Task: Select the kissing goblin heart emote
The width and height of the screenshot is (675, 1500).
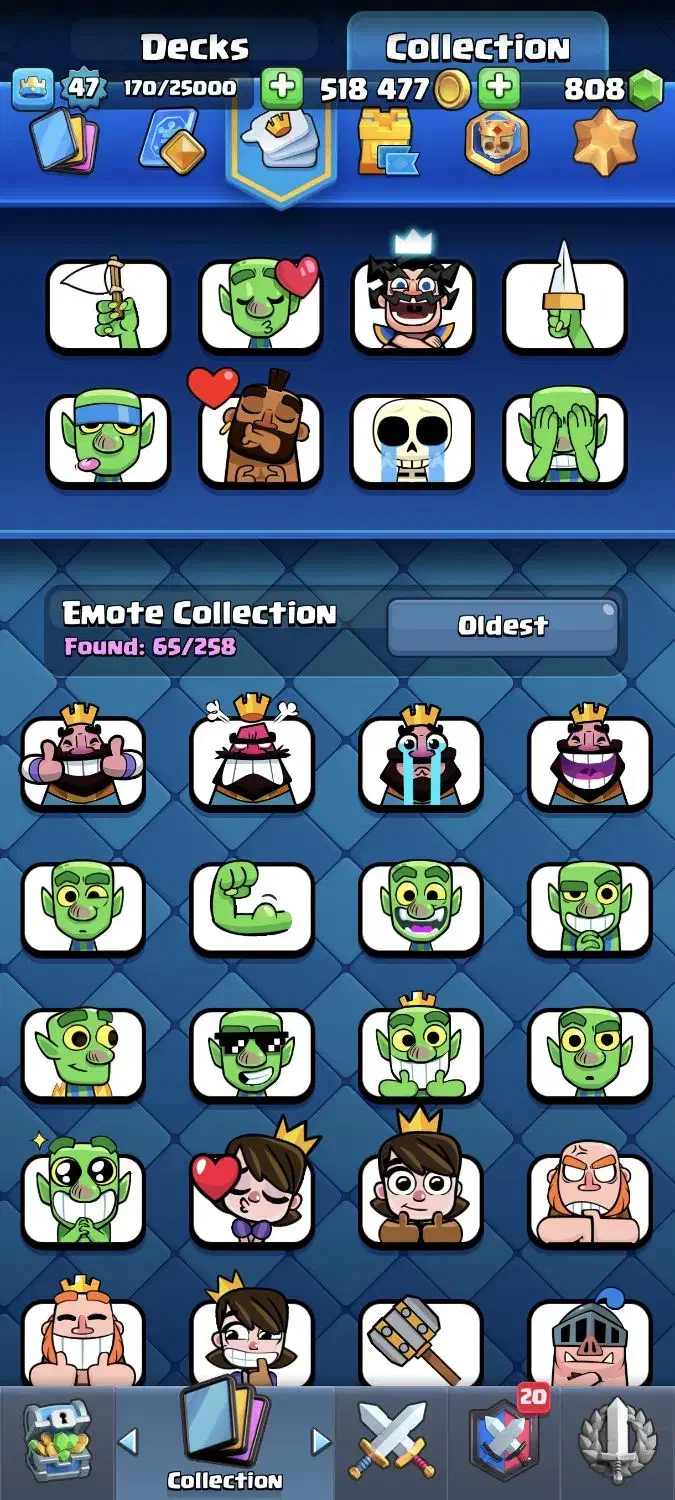Action: click(x=260, y=304)
